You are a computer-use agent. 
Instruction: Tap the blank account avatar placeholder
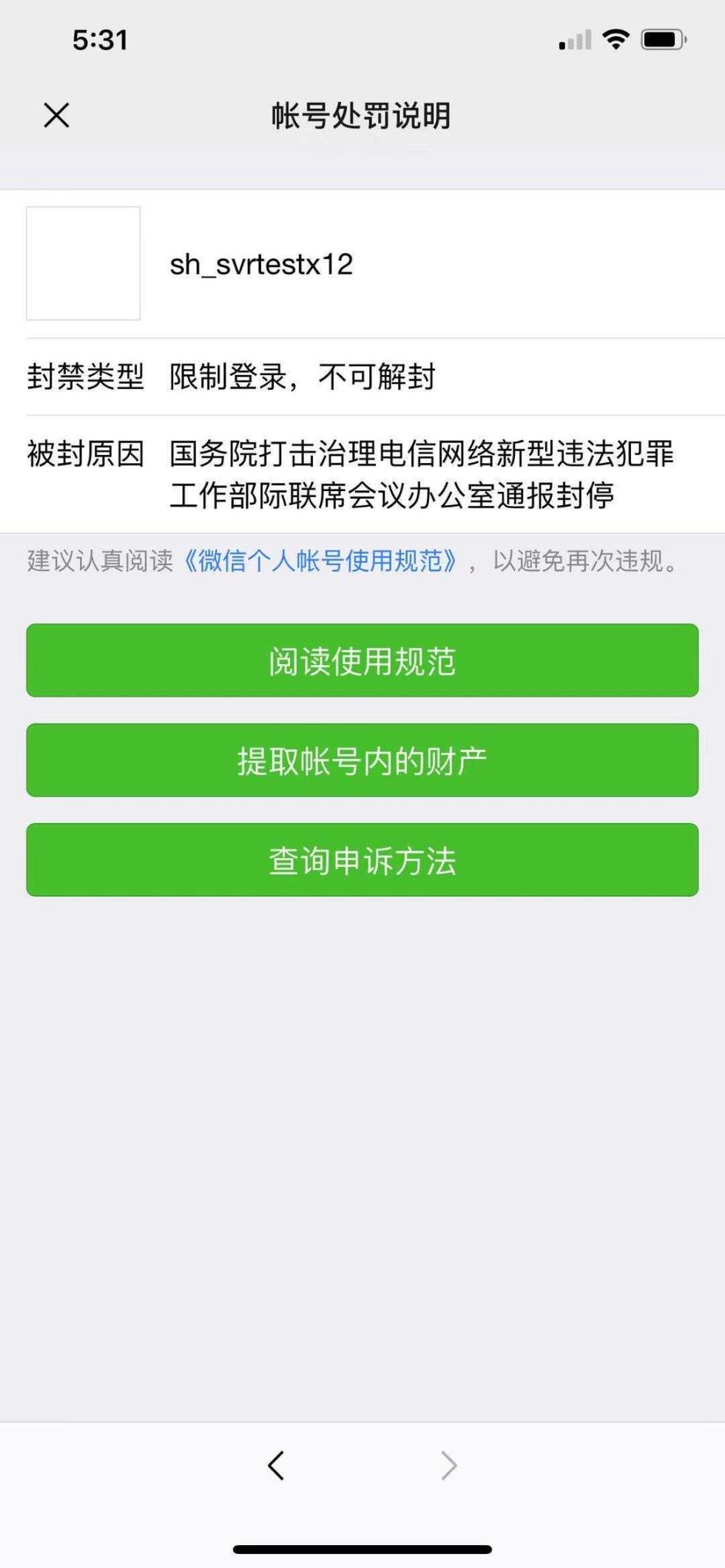[83, 263]
